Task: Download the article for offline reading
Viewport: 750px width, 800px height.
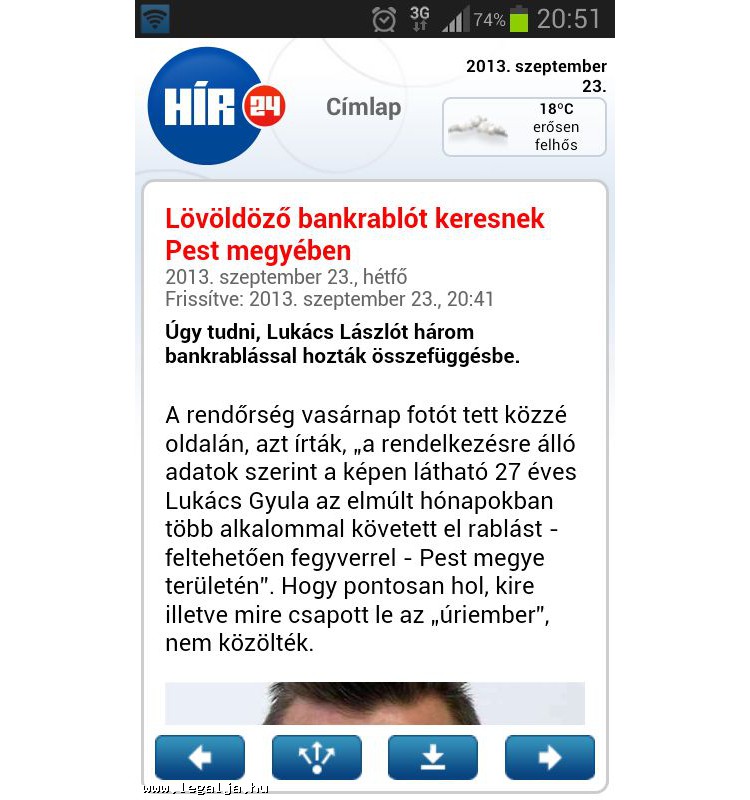Action: pos(432,757)
